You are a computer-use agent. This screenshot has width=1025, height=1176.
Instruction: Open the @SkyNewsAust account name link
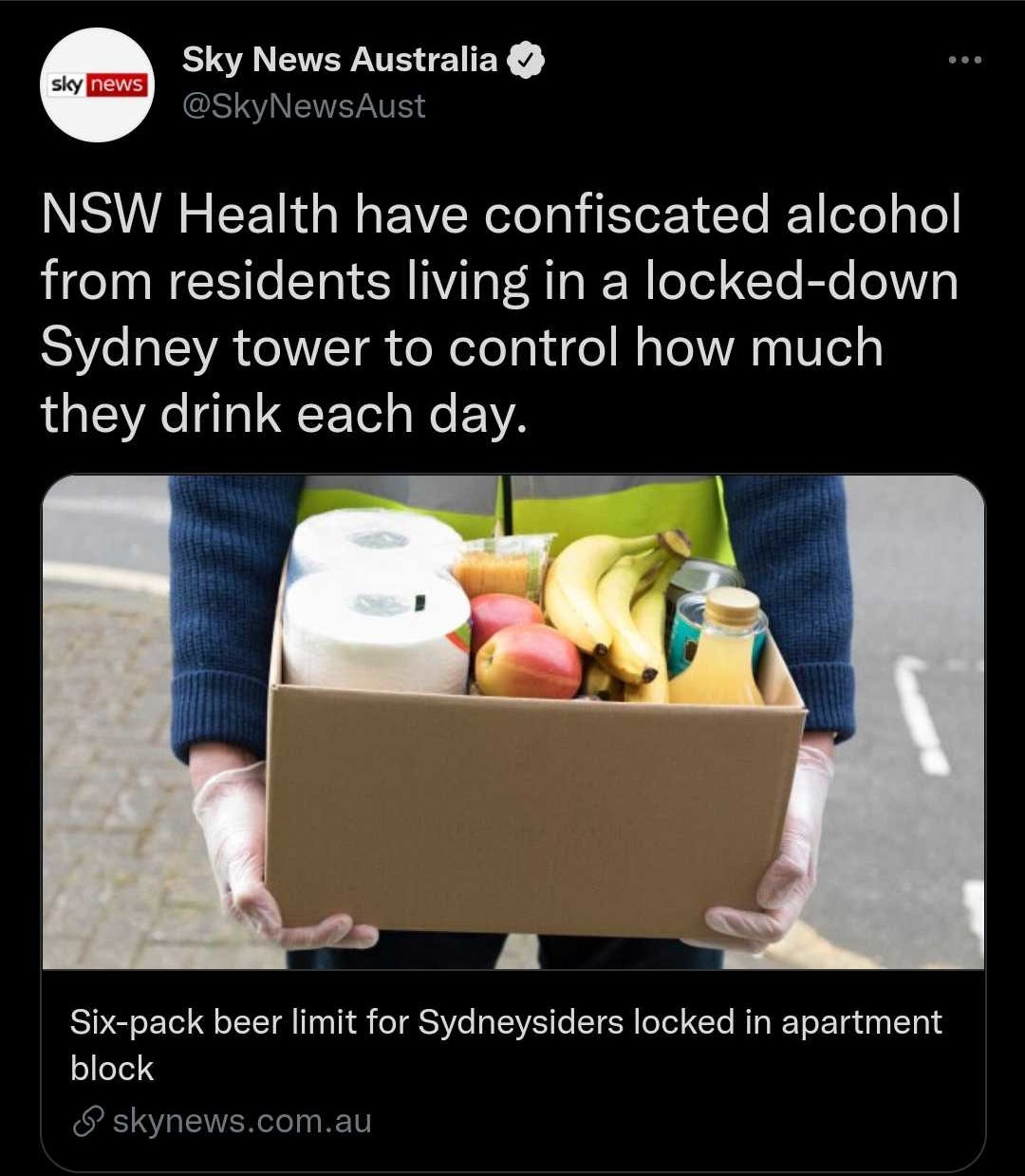304,106
